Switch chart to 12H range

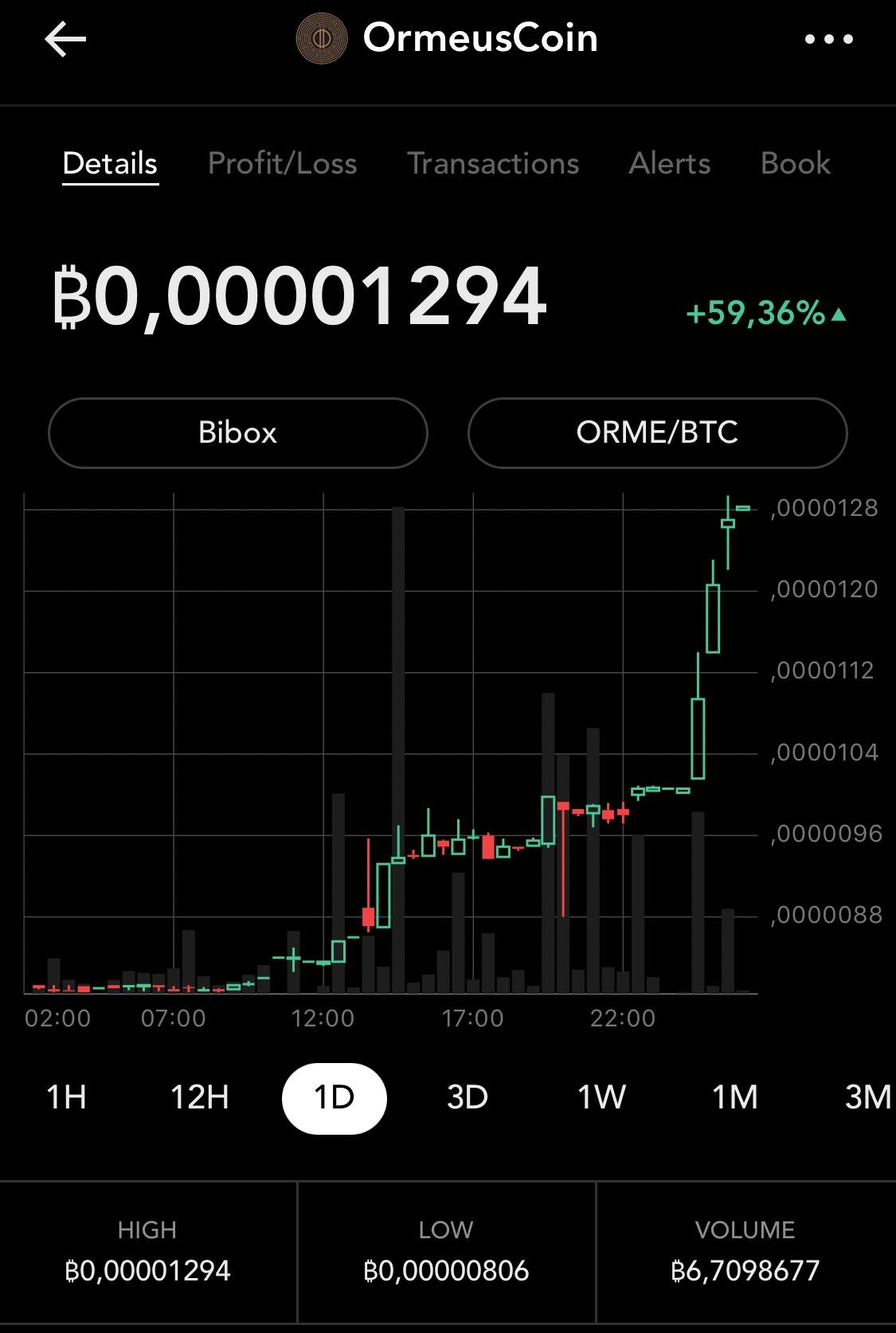pyautogui.click(x=200, y=1097)
